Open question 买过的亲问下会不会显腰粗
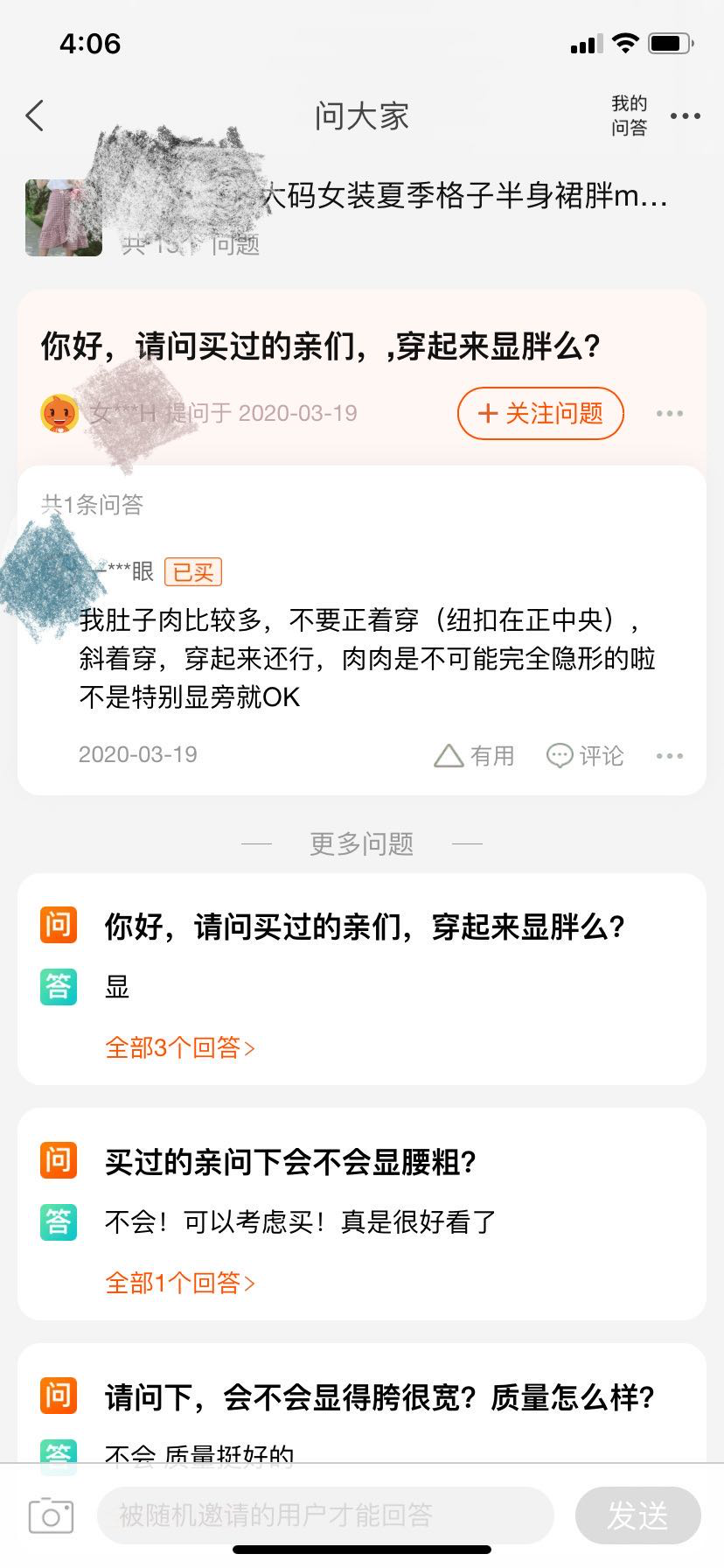 pos(290,1162)
